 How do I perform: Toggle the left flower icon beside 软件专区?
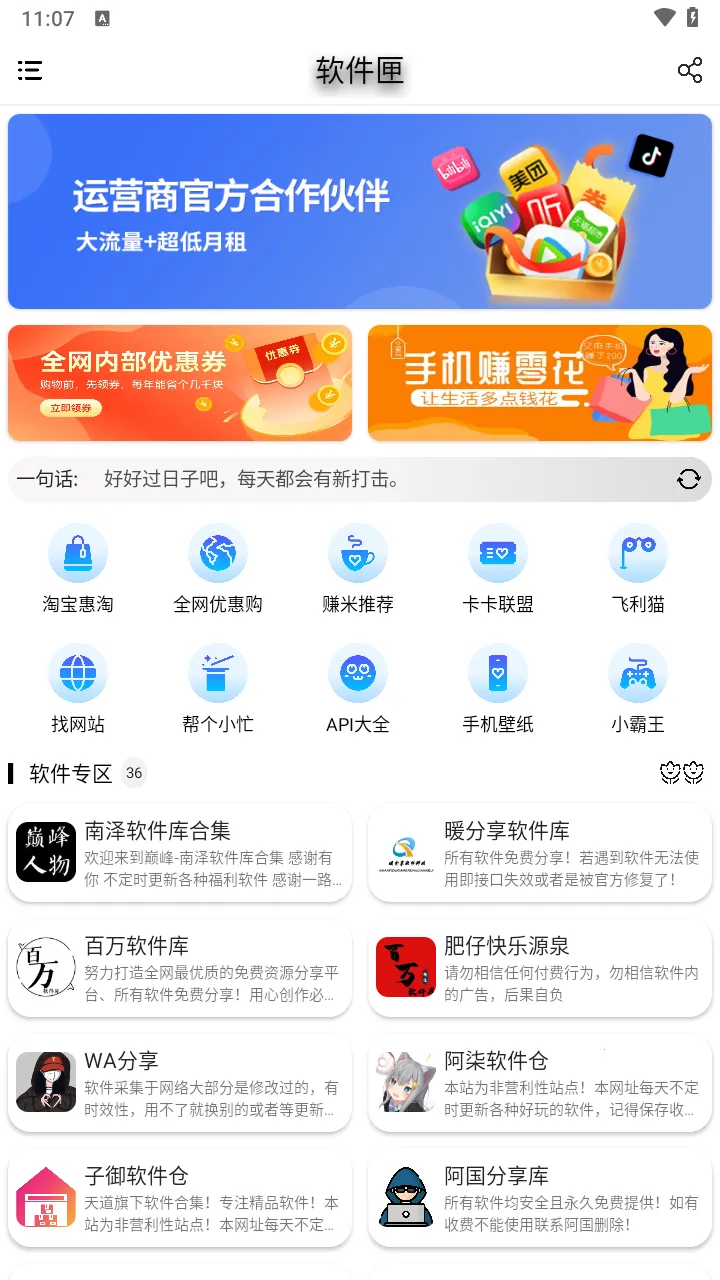670,772
